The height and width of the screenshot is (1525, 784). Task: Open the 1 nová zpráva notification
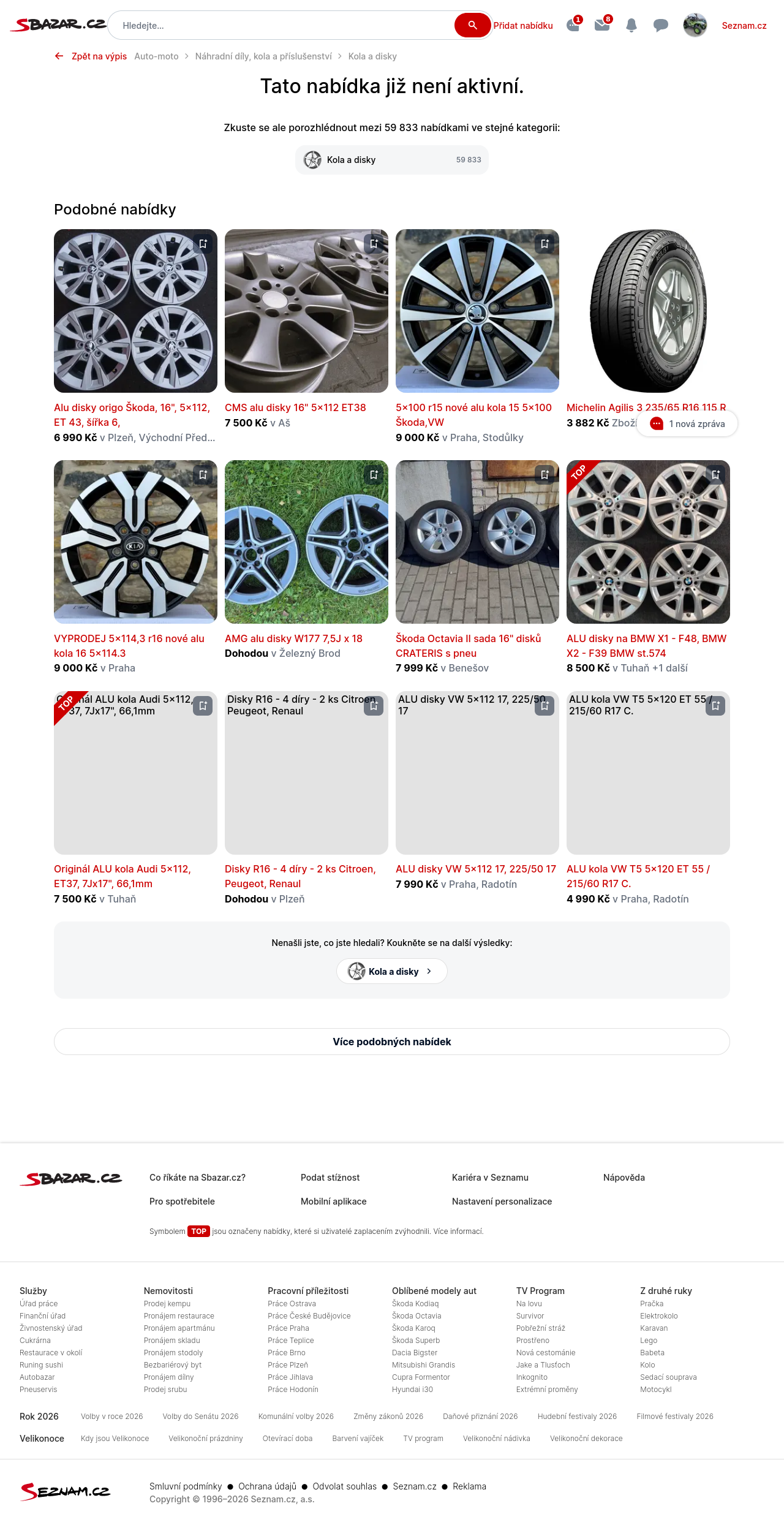click(687, 424)
